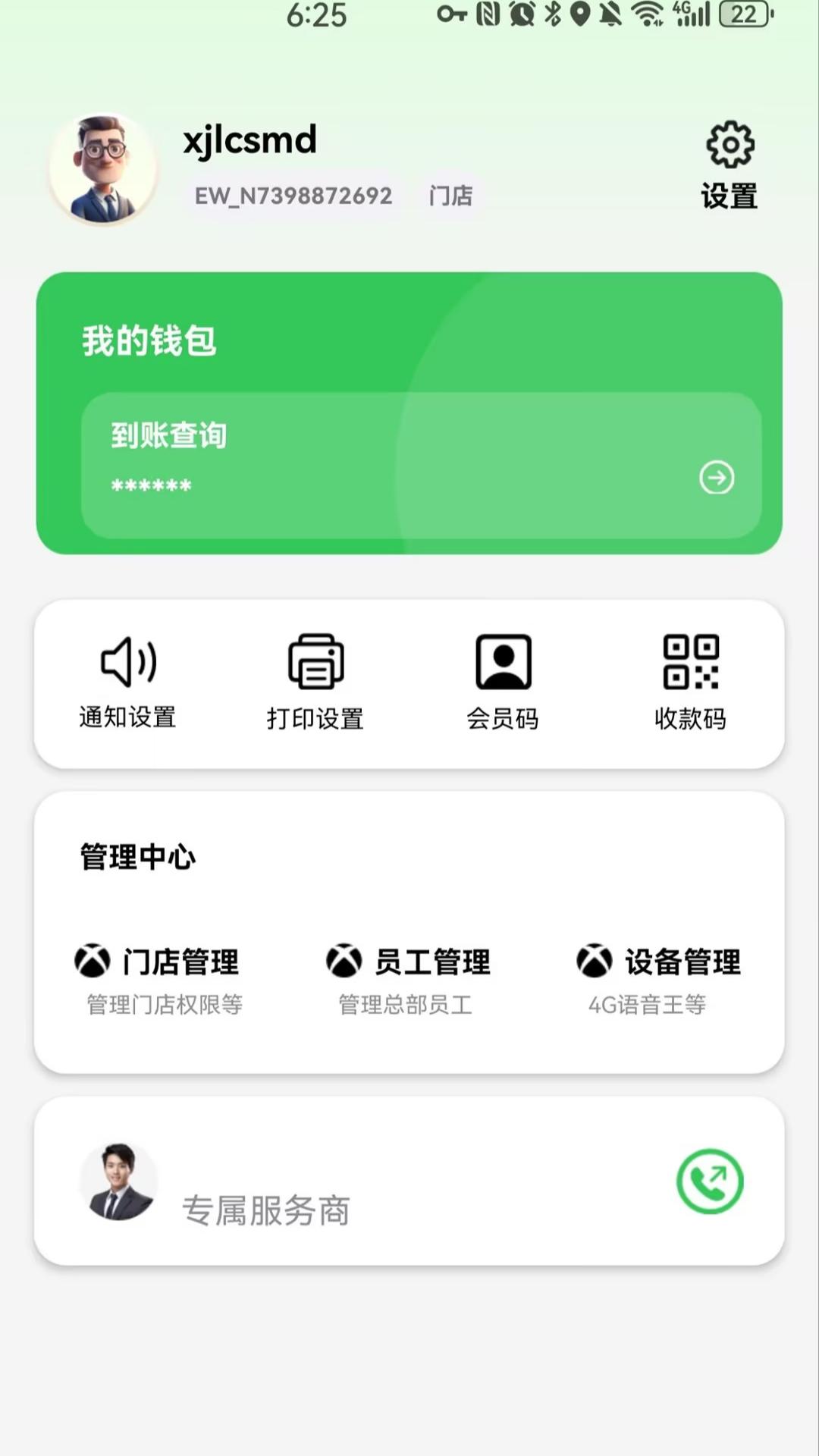Tap the profile avatar picture
Viewport: 819px width, 1456px height.
coord(103,168)
